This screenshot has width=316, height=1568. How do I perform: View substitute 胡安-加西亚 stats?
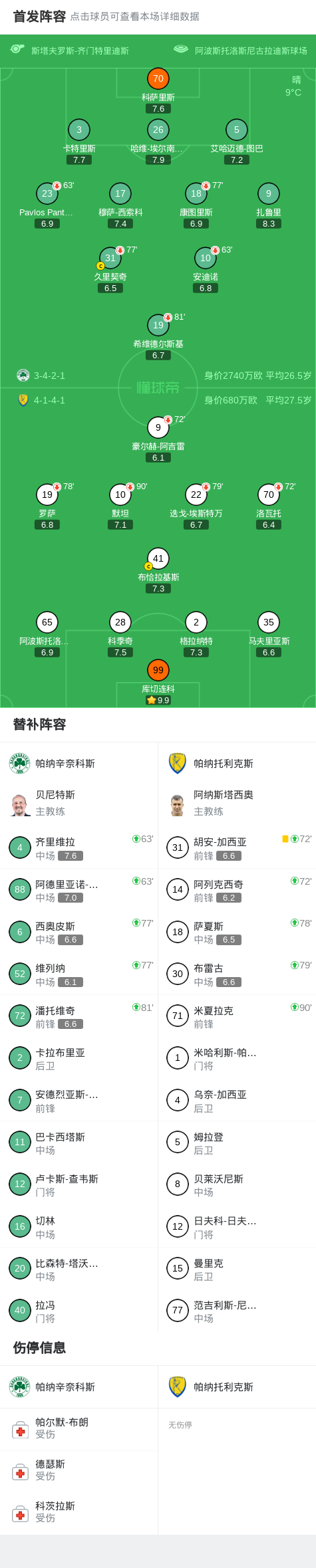(237, 847)
